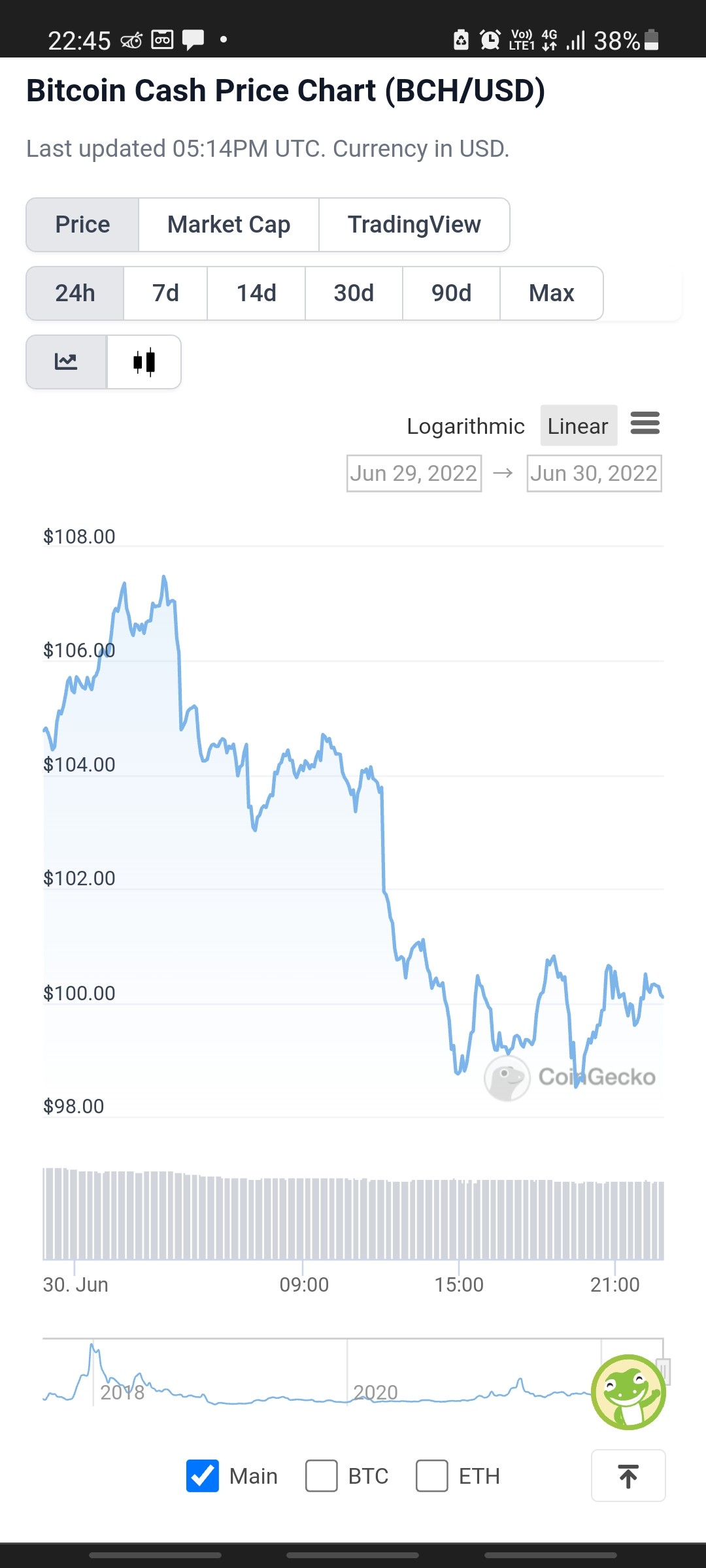Viewport: 706px width, 1568px height.
Task: Select the Price chart tab
Action: 82,225
